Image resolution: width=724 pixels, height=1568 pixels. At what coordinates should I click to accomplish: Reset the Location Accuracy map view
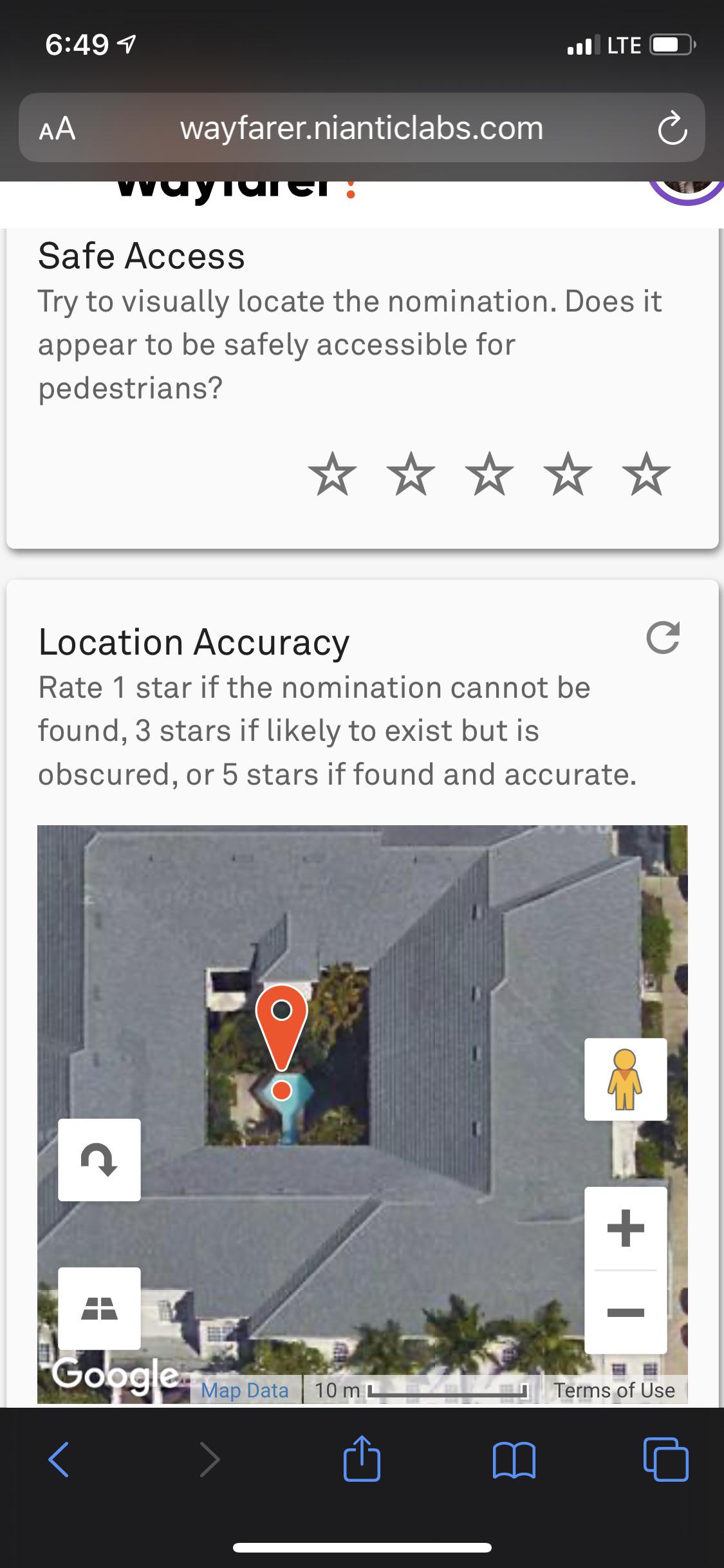tap(663, 638)
